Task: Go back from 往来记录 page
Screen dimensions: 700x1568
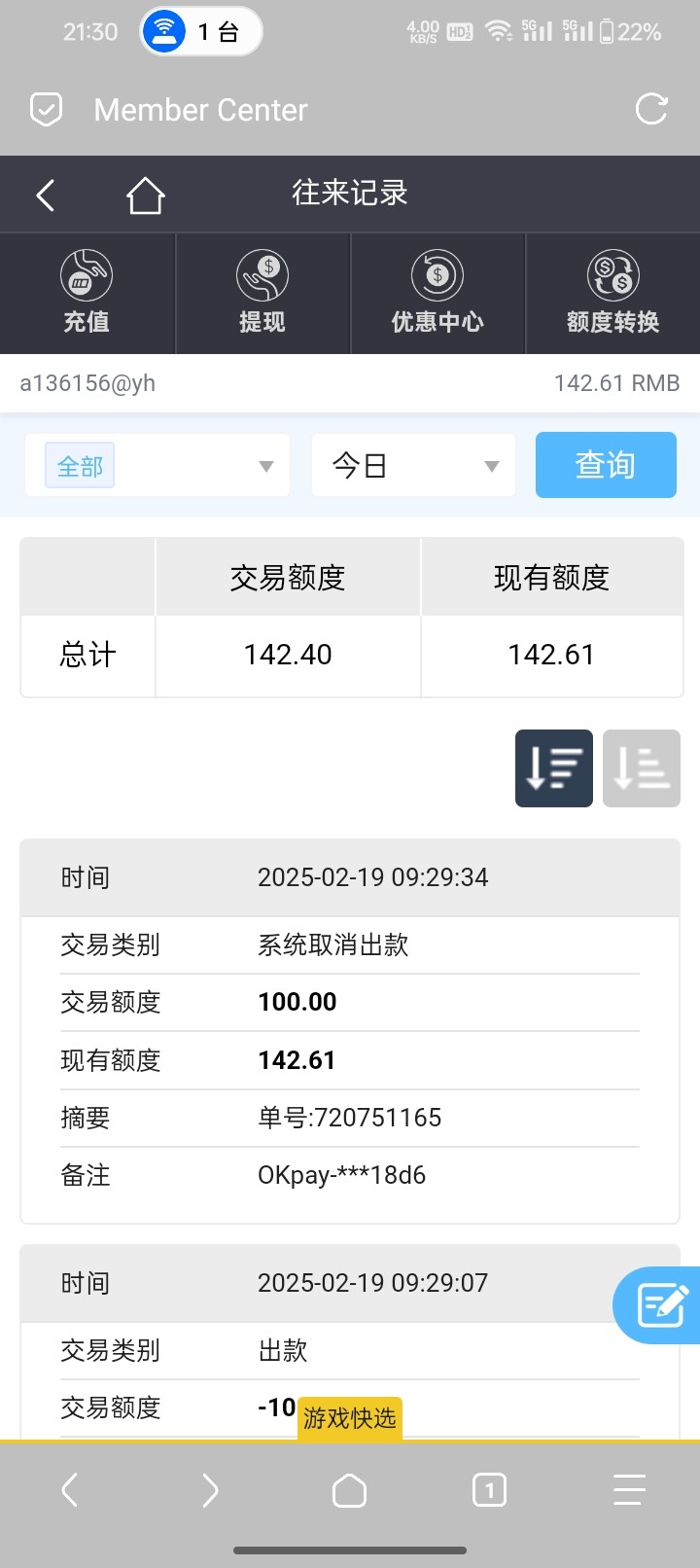Action: tap(46, 195)
